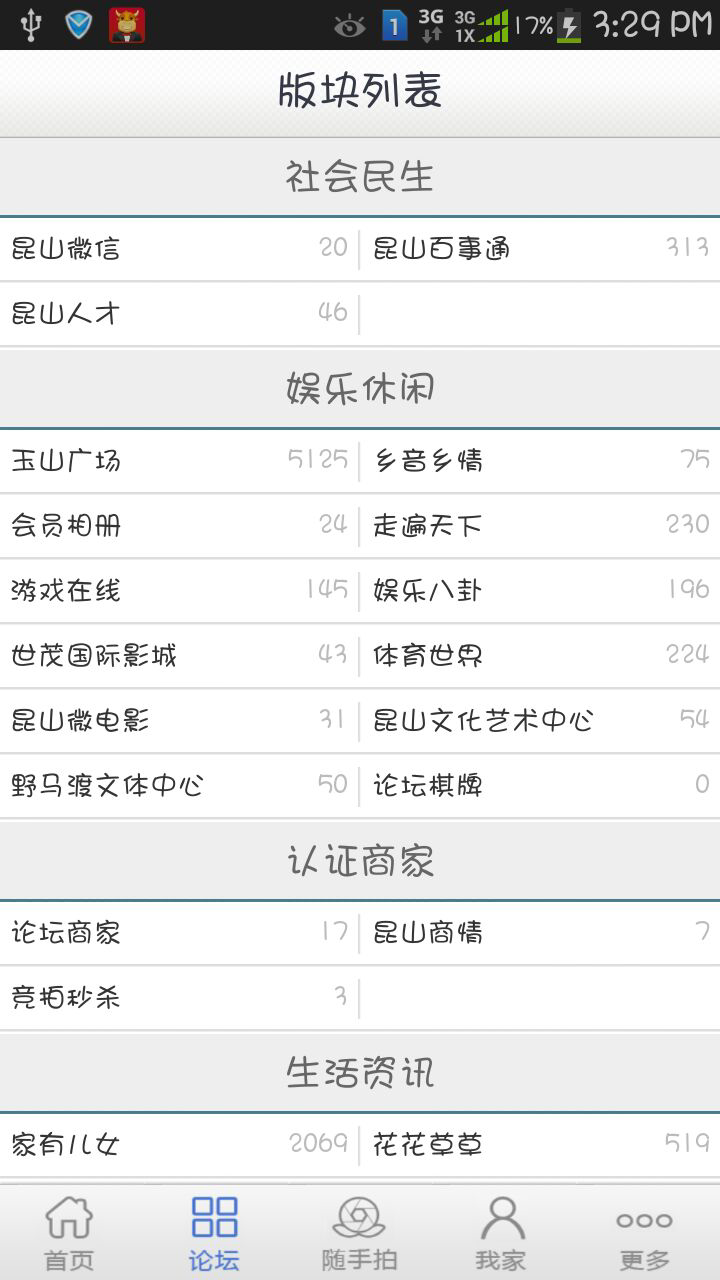
Task: Open the 游戏在线 board
Action: pos(178,591)
